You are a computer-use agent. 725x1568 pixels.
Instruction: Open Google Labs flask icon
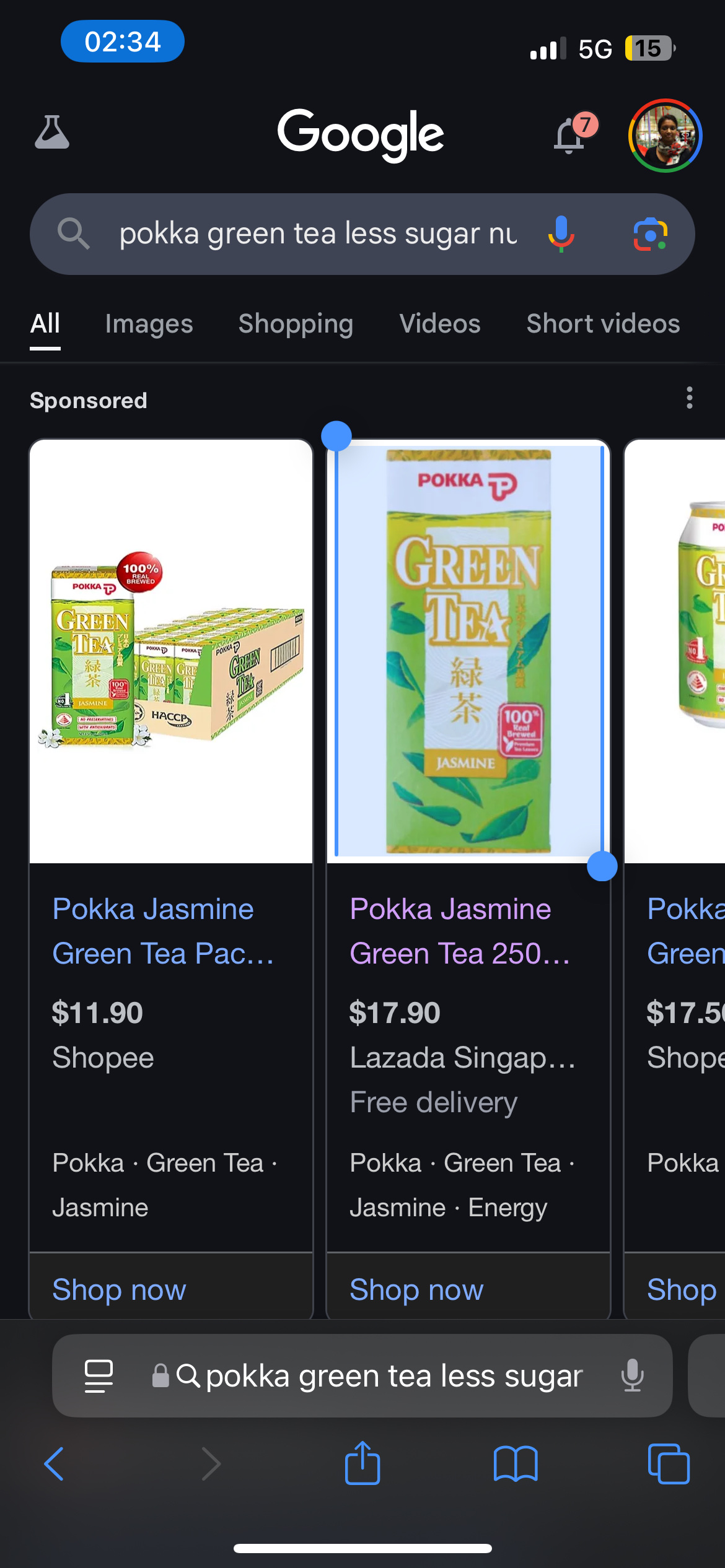pyautogui.click(x=52, y=133)
